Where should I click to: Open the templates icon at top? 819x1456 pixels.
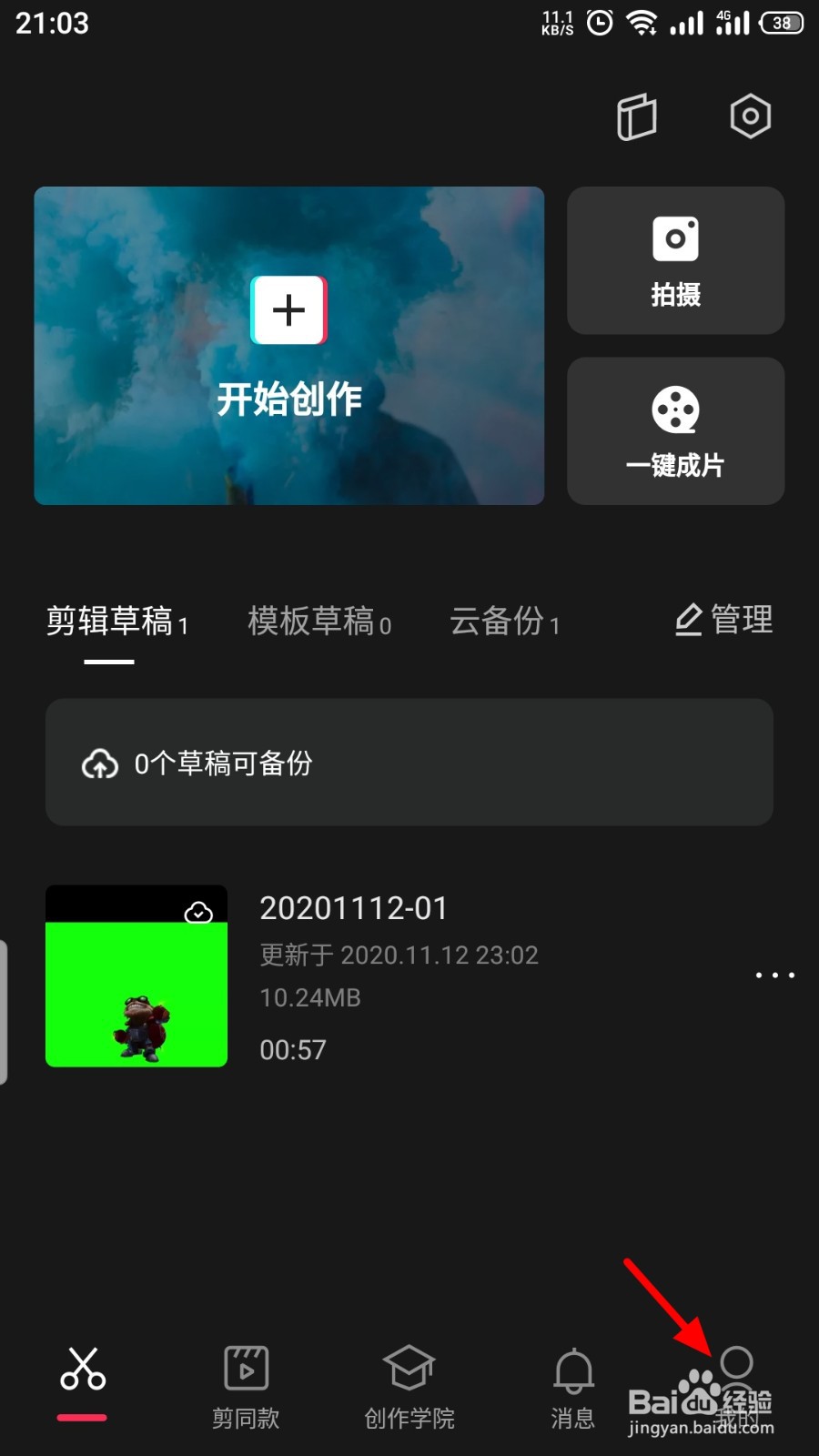coord(637,116)
